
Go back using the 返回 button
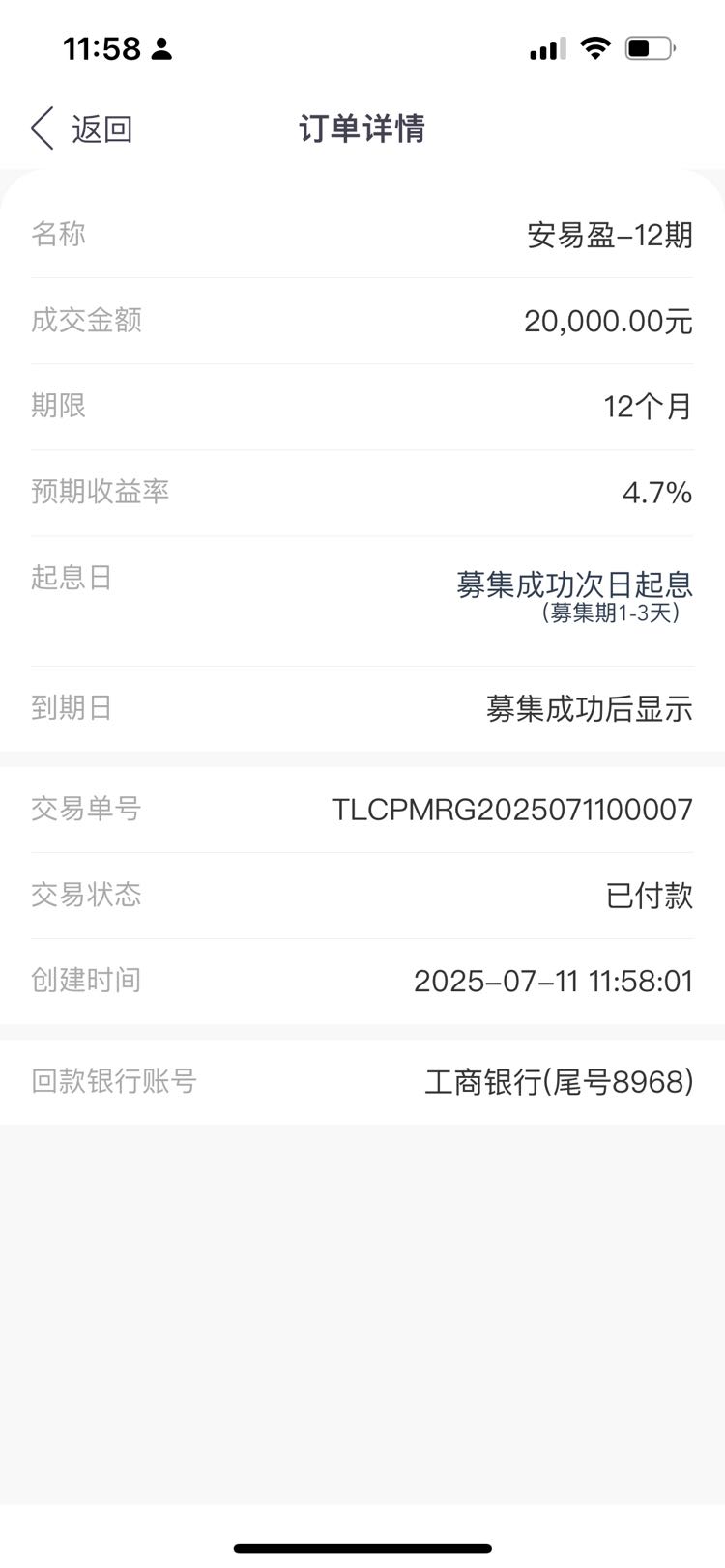[82, 128]
